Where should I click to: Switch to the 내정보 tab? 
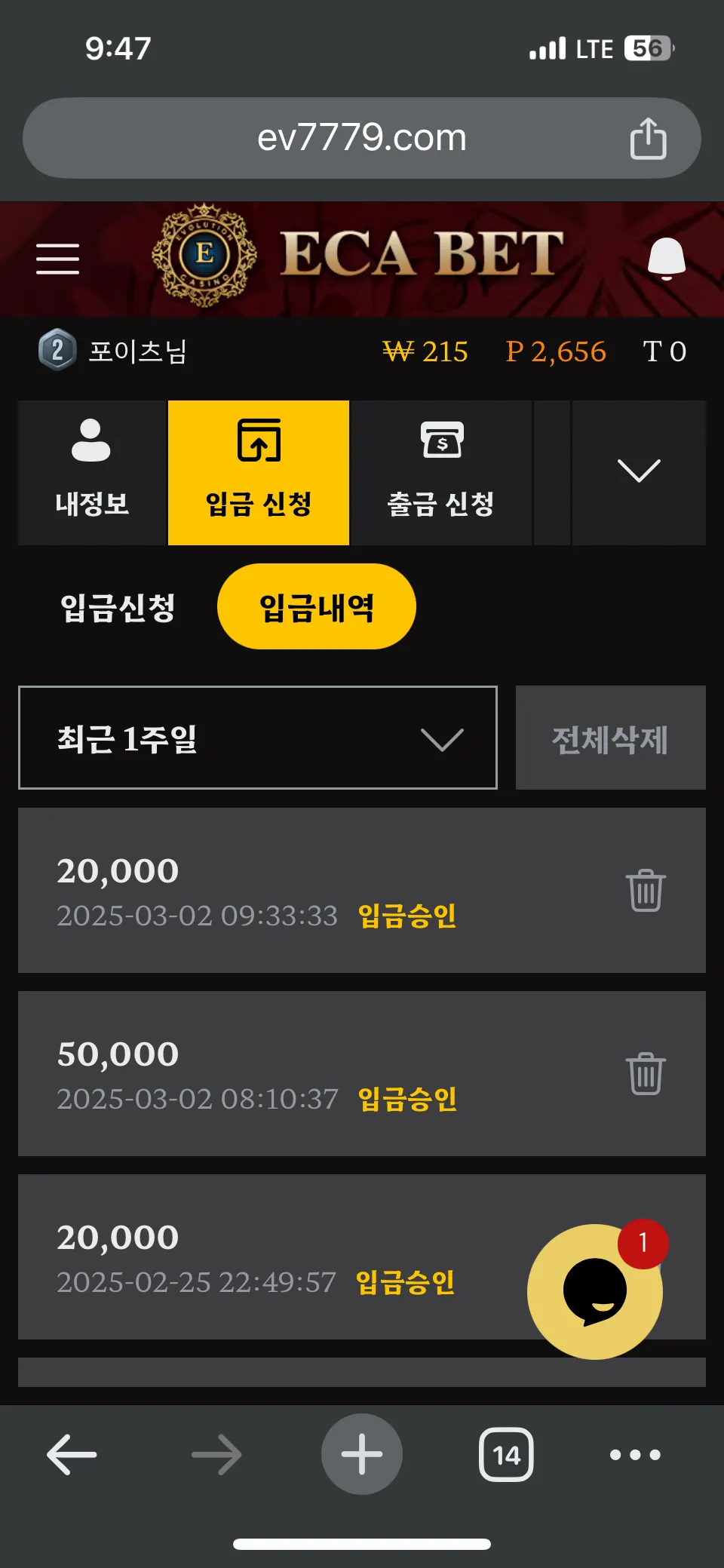click(x=91, y=472)
